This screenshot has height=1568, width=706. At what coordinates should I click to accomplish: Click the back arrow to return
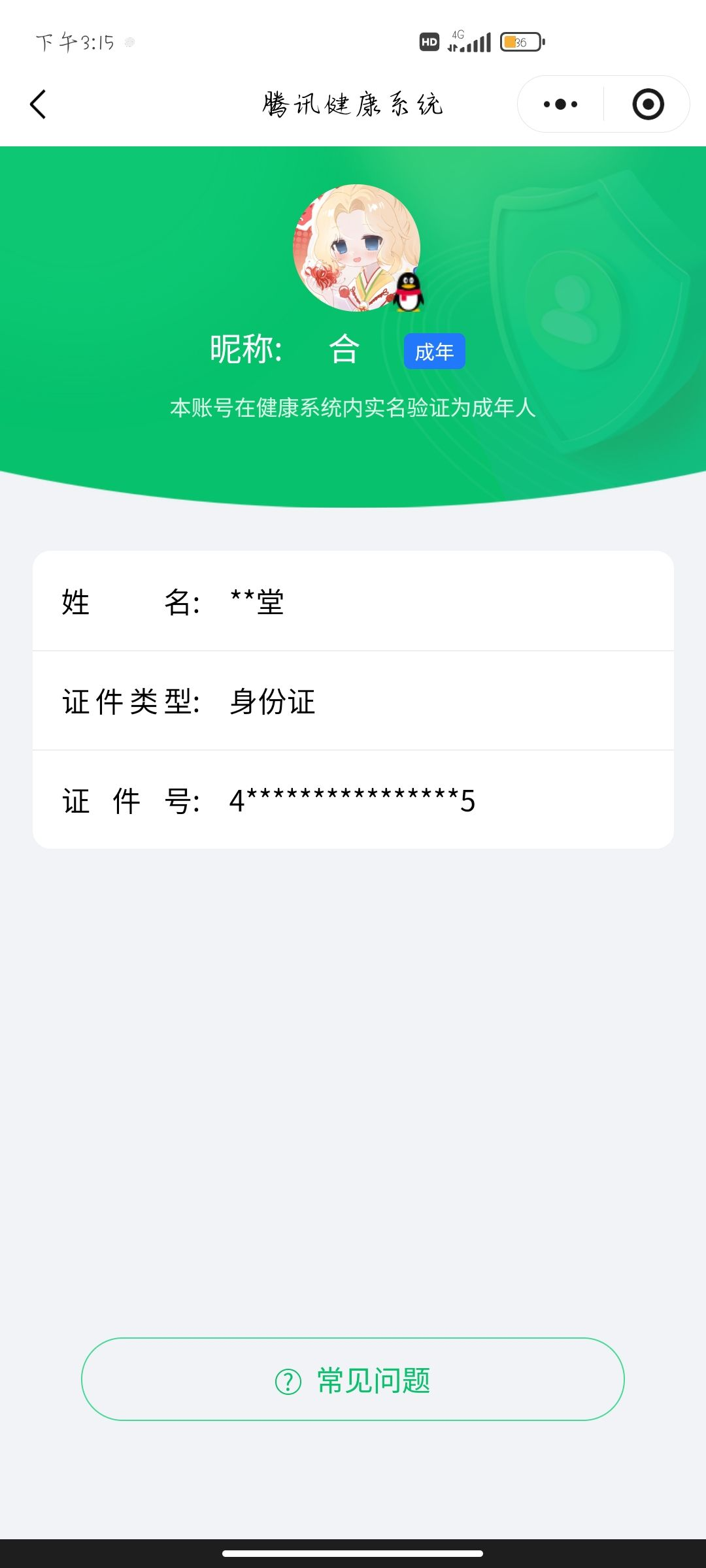(37, 104)
